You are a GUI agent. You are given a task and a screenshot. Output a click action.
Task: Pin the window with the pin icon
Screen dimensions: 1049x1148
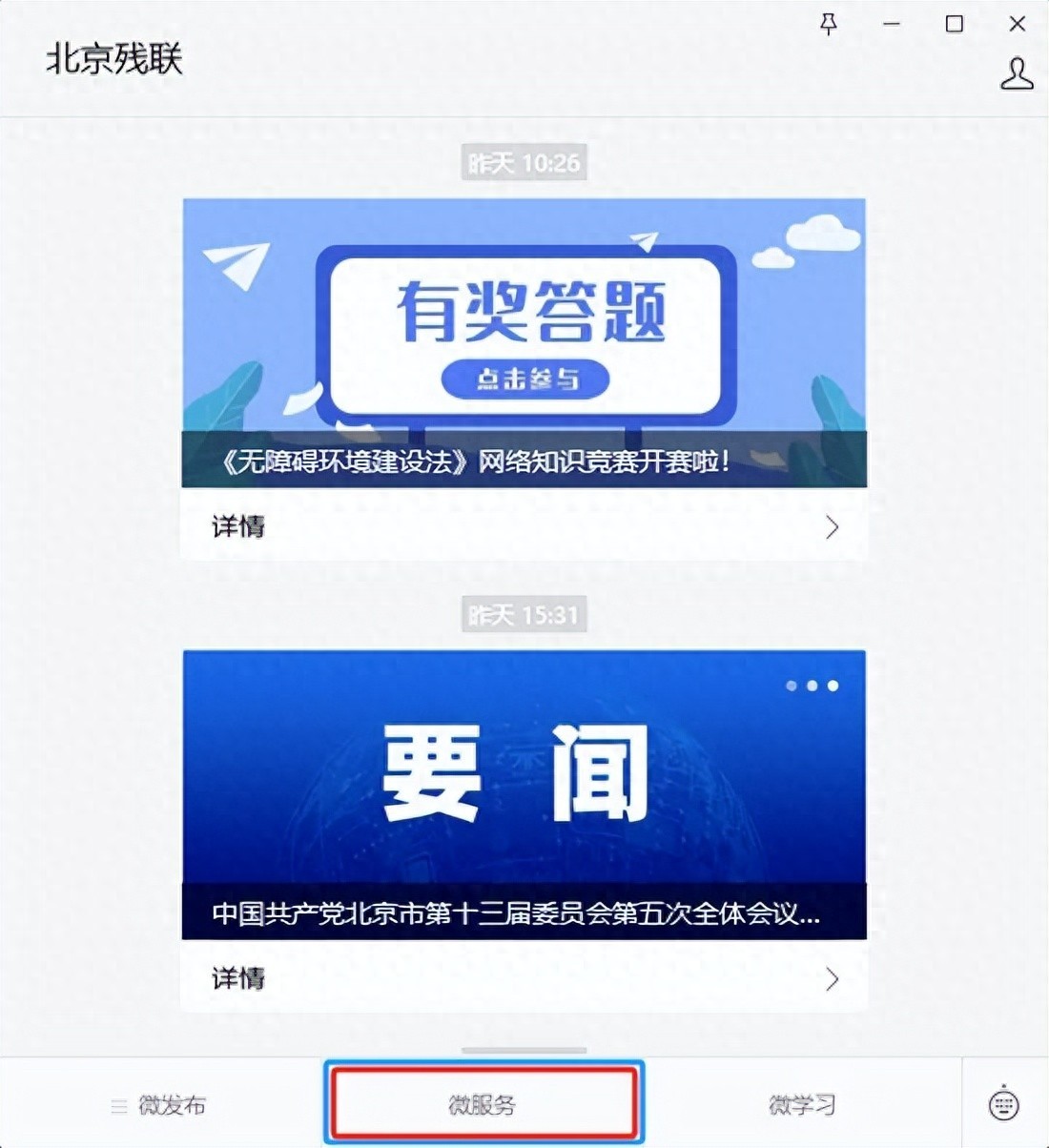point(829,25)
